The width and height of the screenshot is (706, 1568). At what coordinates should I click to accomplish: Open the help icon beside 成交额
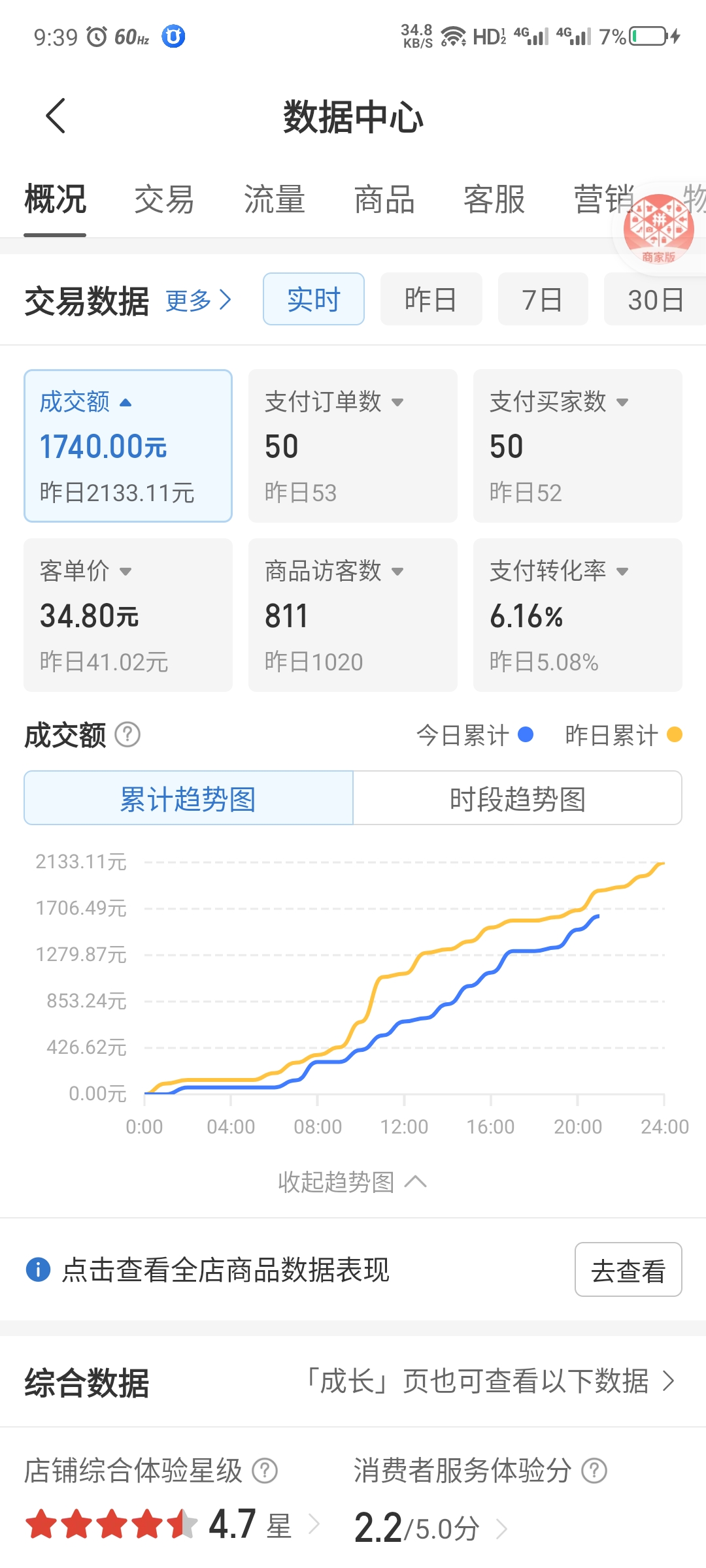coord(127,734)
